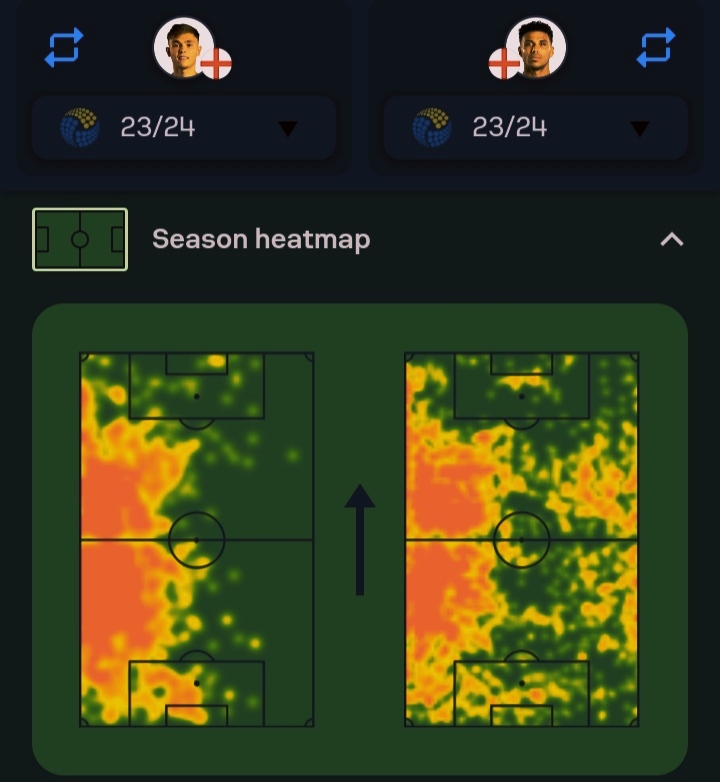
Task: Open the left player's profile photo
Action: (x=183, y=47)
